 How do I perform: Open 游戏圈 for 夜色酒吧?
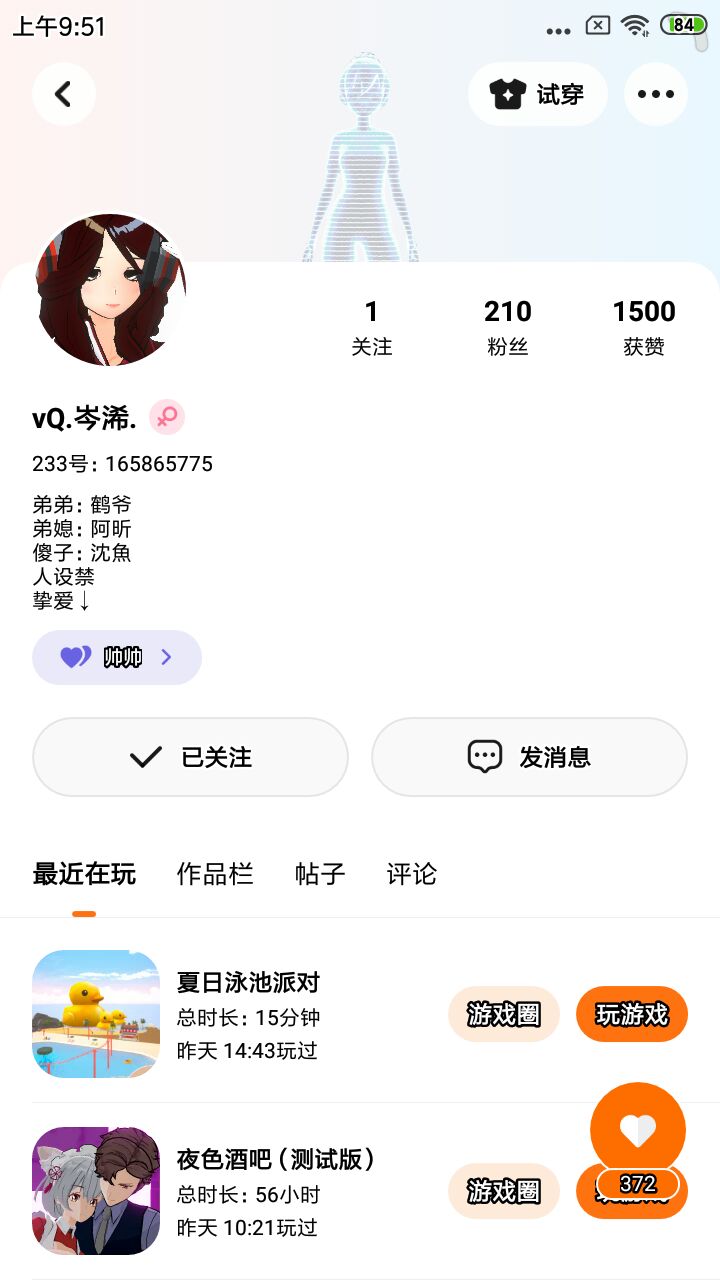(x=503, y=1191)
